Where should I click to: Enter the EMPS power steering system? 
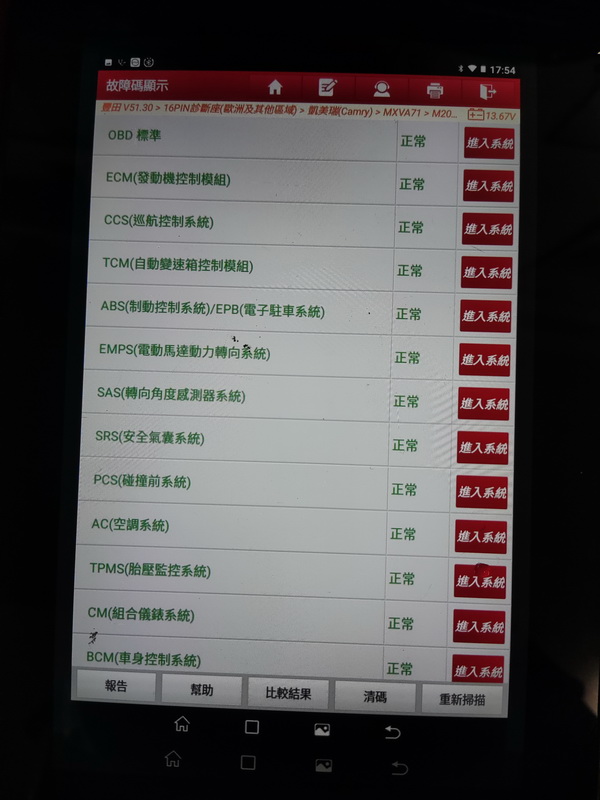(484, 360)
